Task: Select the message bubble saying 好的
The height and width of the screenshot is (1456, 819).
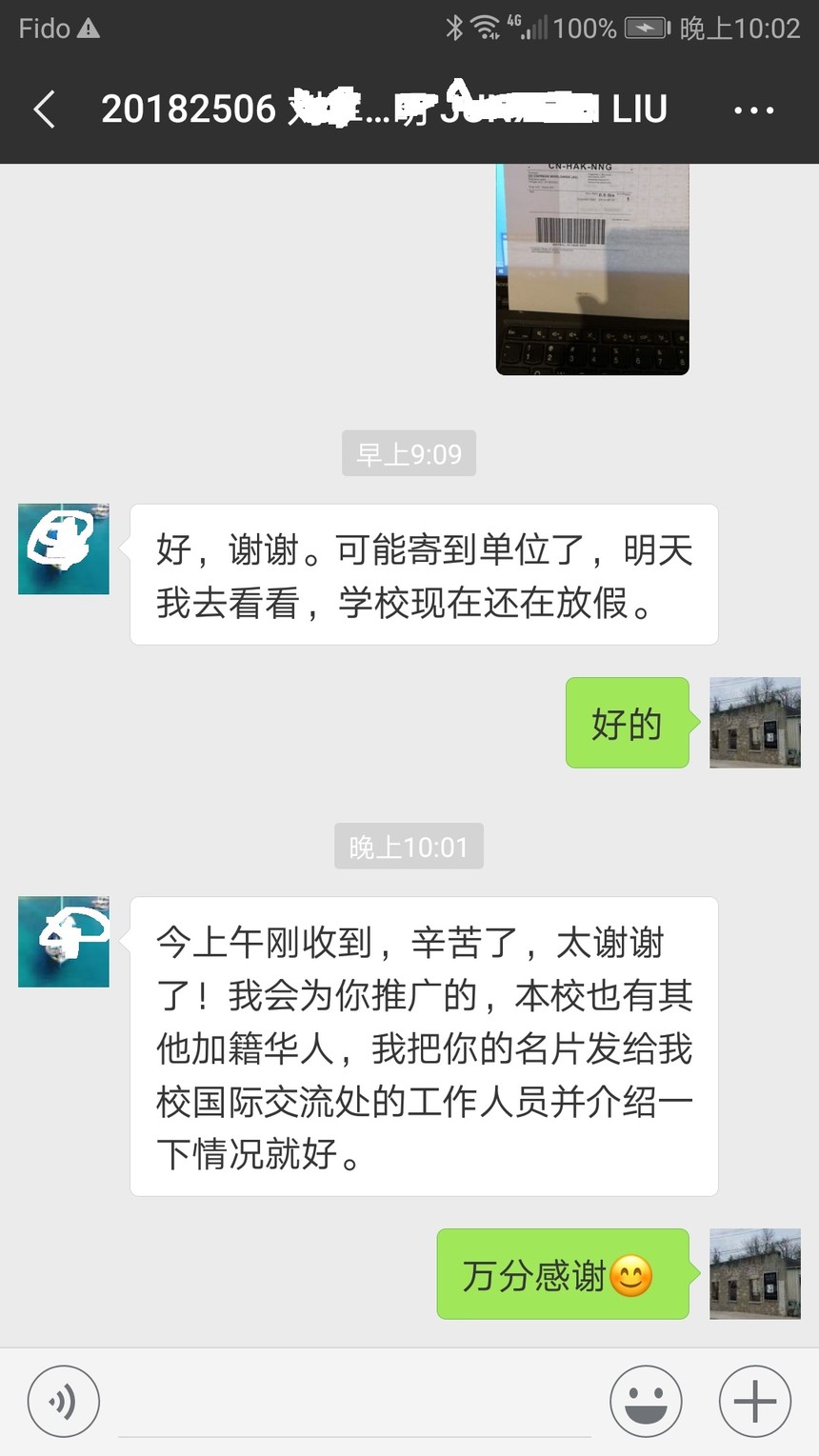Action: point(627,724)
